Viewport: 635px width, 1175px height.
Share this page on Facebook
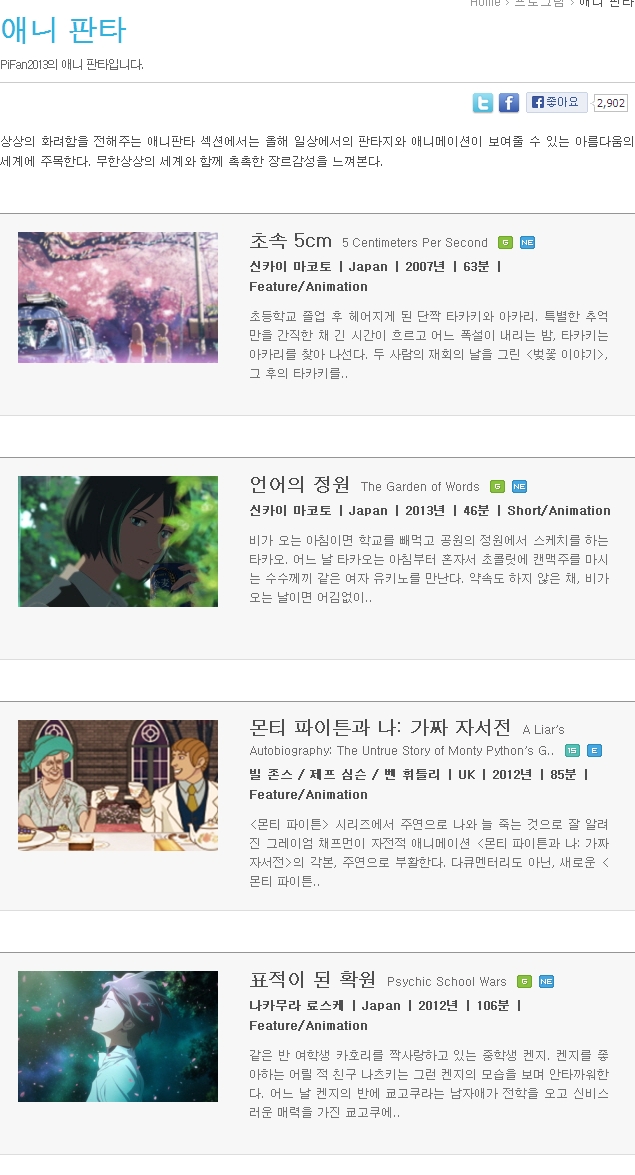click(509, 103)
